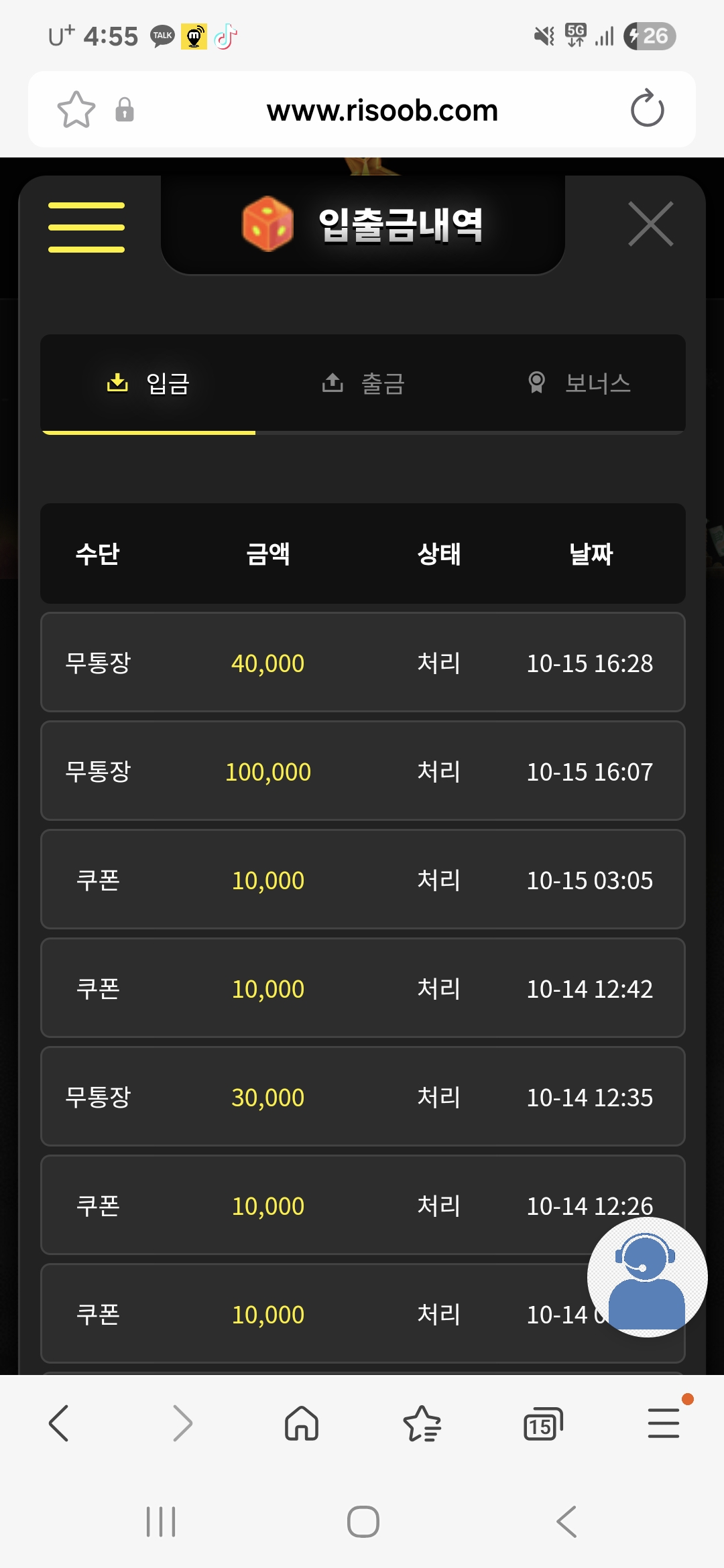Go forward in the browser toolbar

click(x=182, y=1423)
